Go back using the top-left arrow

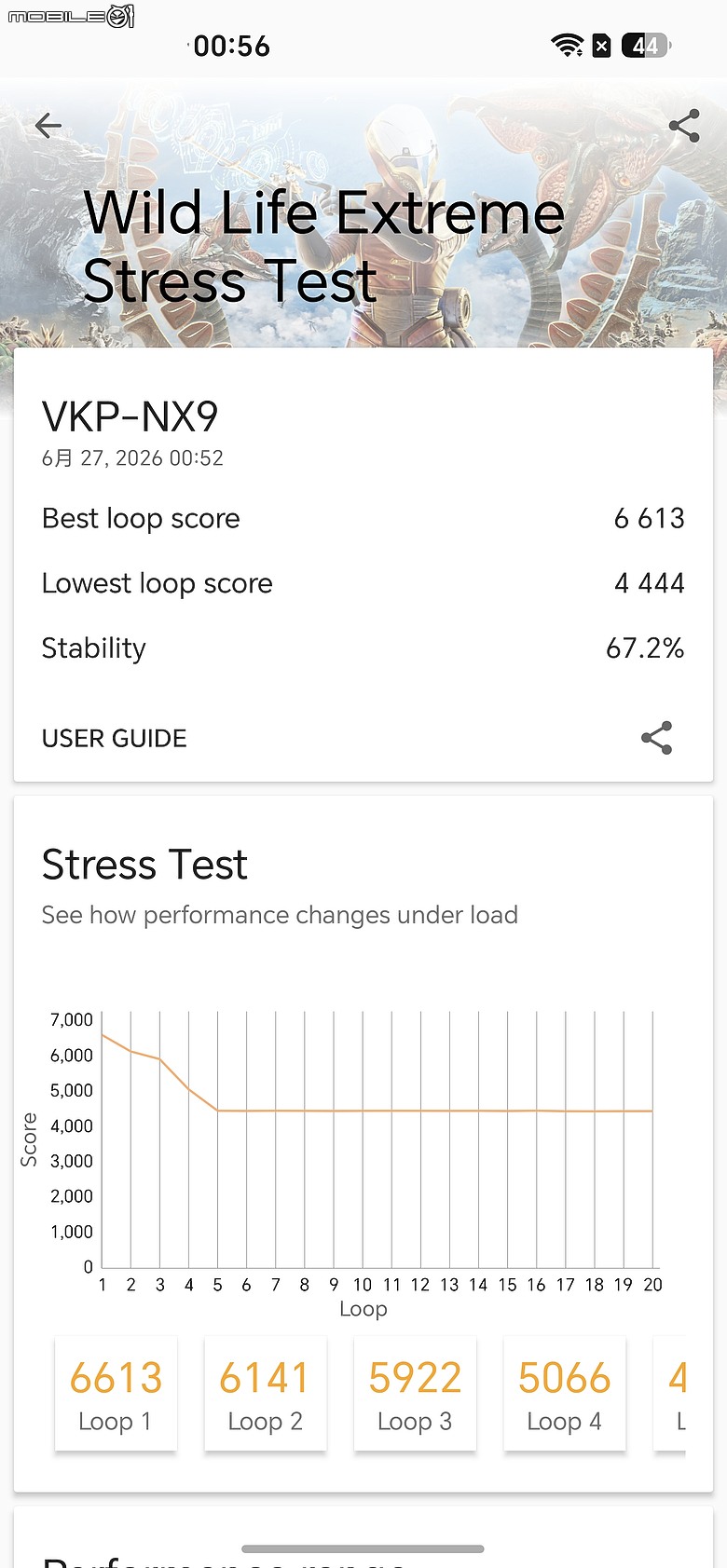coord(48,126)
